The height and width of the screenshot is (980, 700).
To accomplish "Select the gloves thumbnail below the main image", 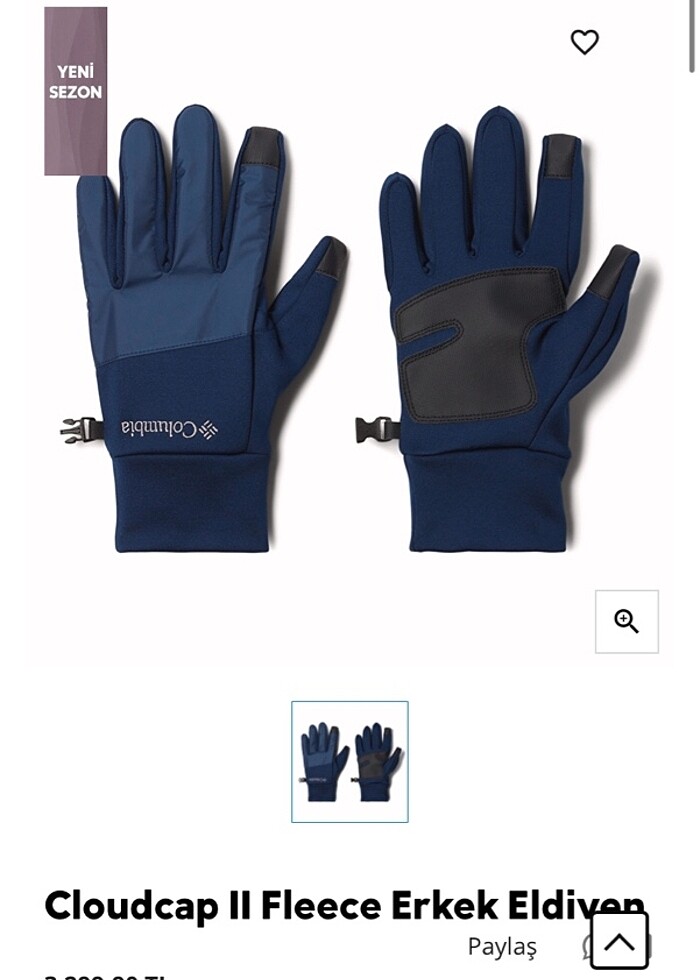I will point(350,762).
